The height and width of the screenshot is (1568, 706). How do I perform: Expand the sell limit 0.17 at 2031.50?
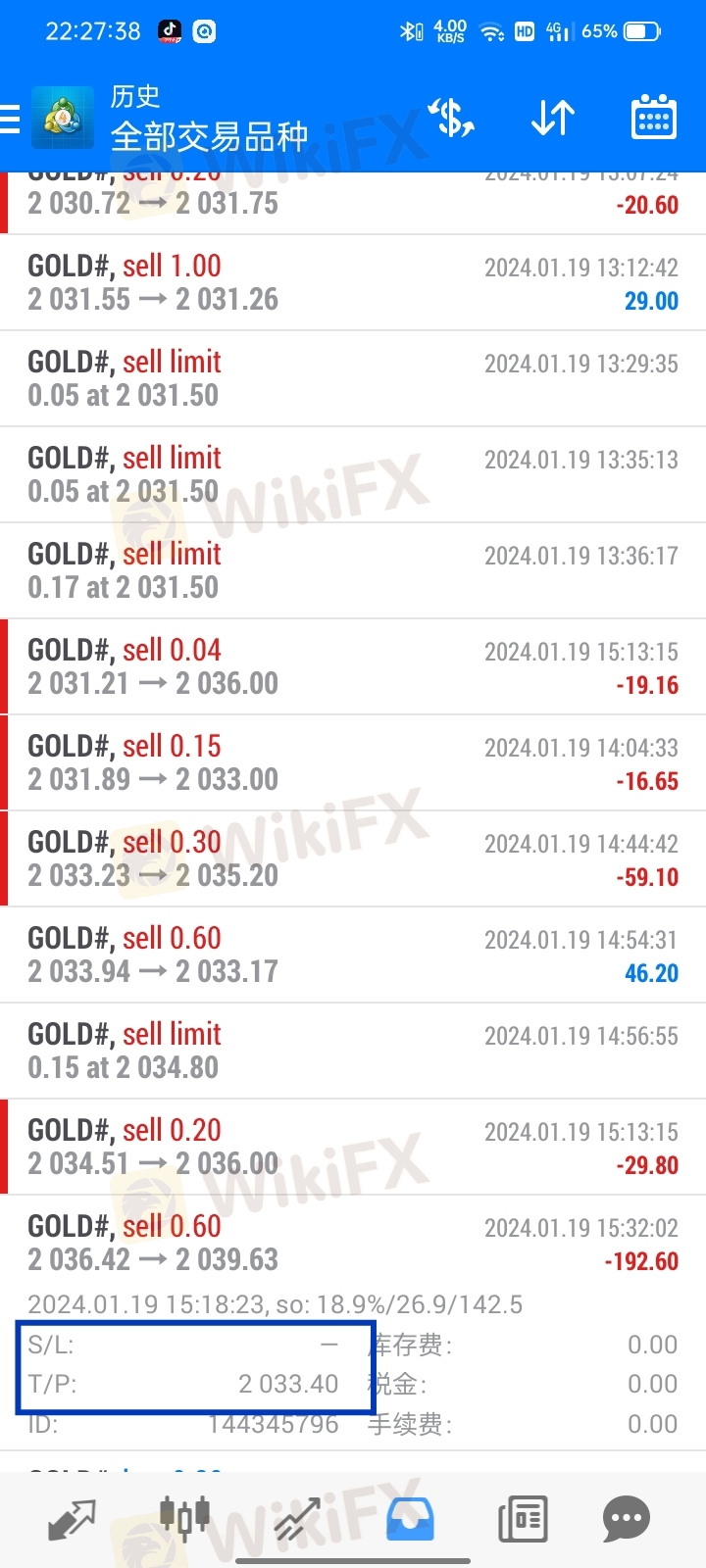353,570
